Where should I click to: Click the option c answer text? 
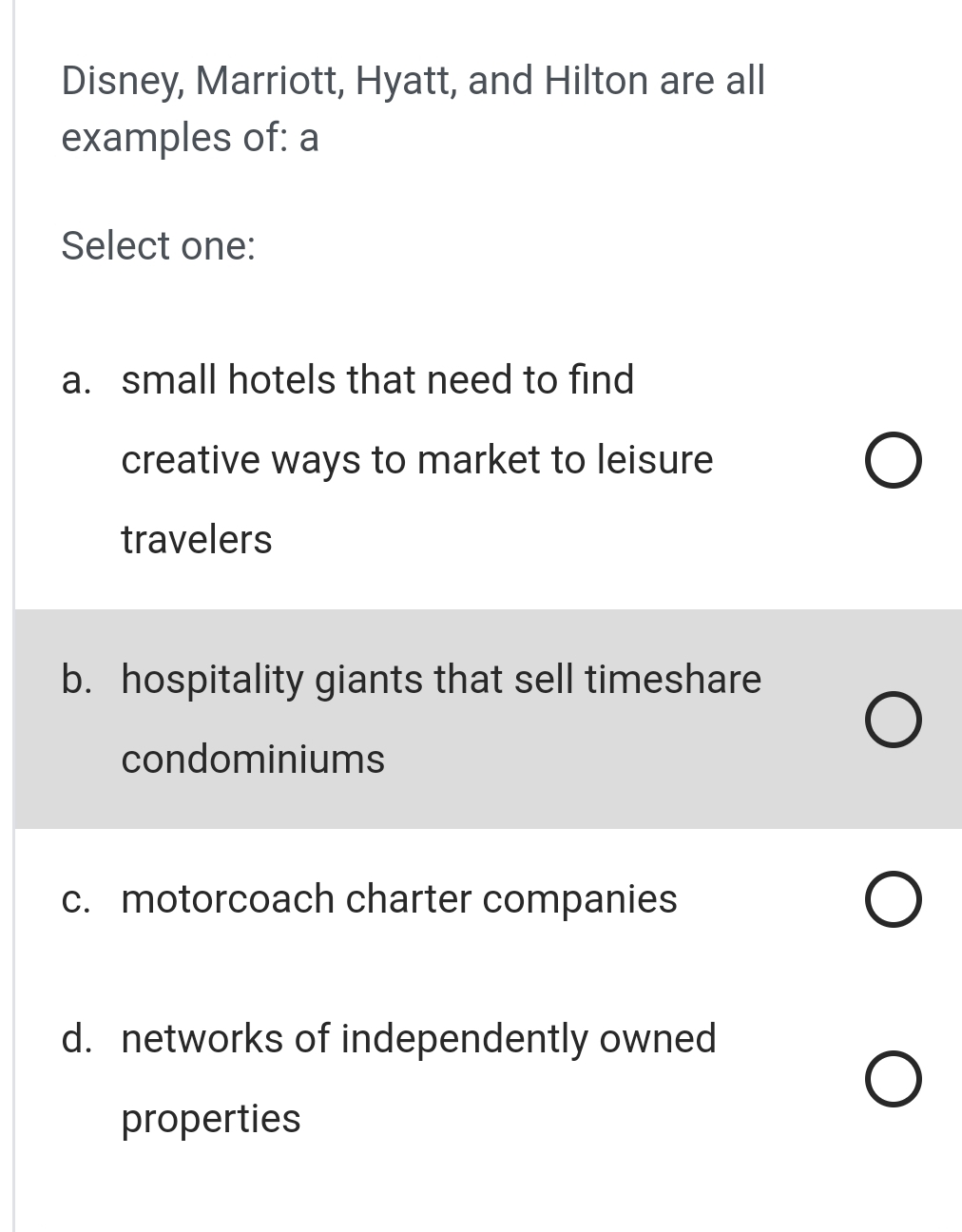coord(398,897)
